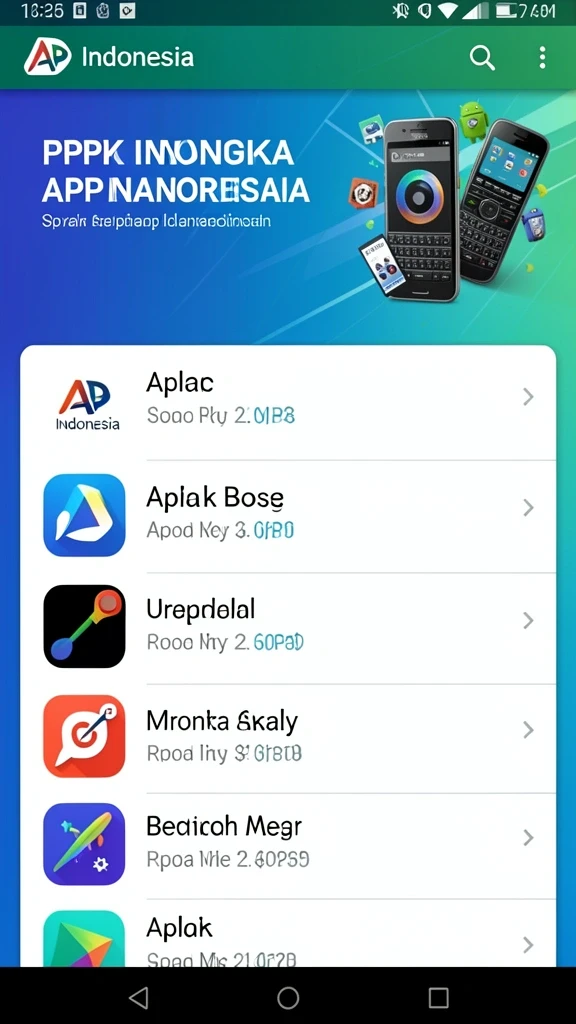
Task: Select the Urepdelal app row
Action: tap(288, 628)
